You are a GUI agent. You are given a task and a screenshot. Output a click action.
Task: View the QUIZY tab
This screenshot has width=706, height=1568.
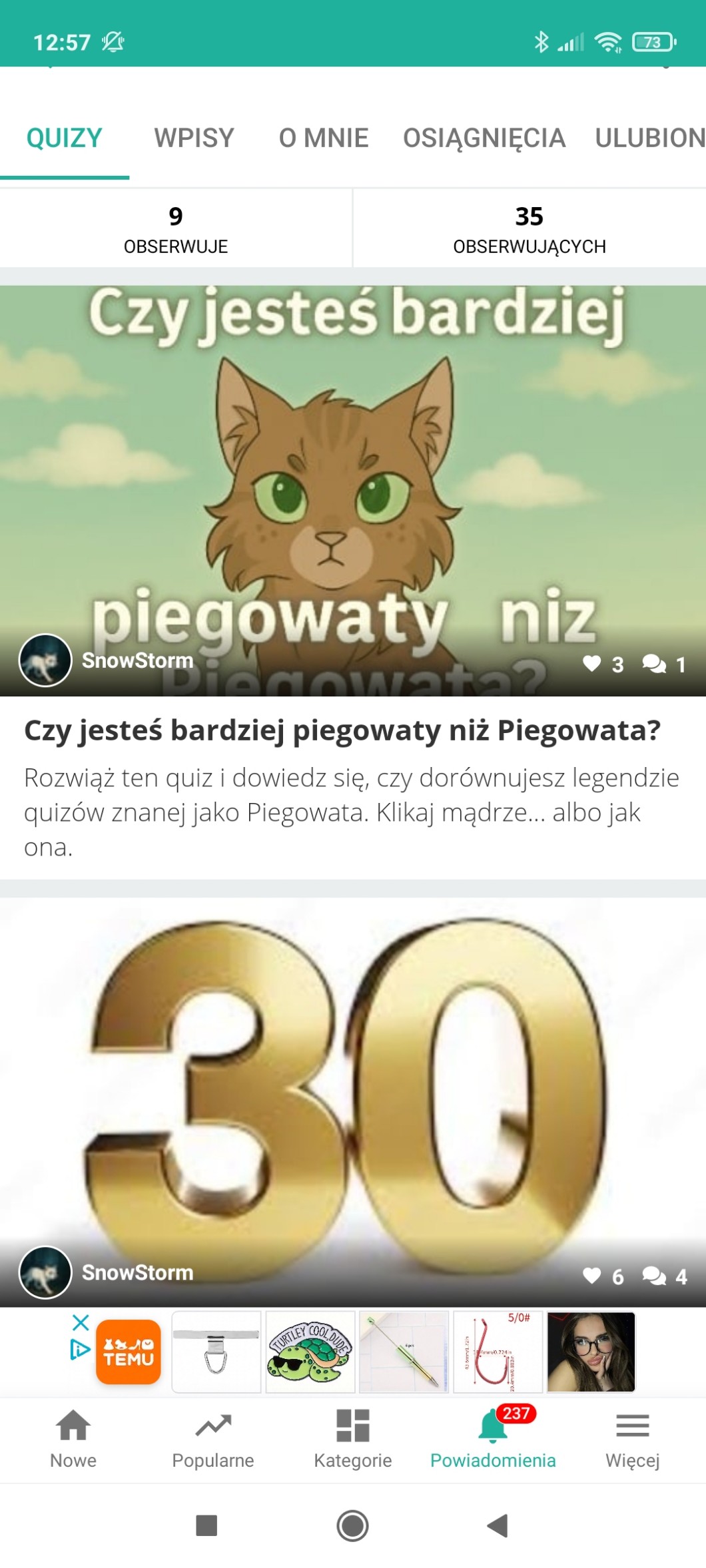64,138
